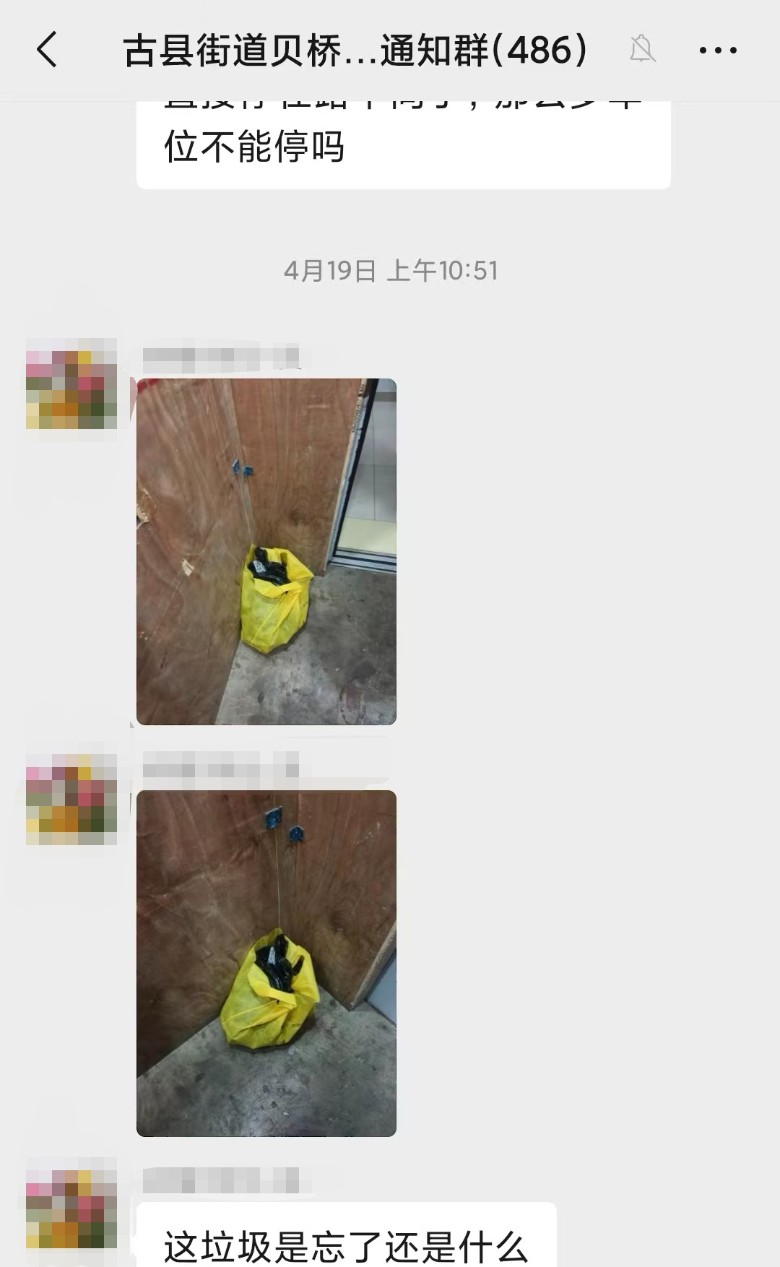
Task: Open the group chat overflow menu
Action: [x=717, y=50]
